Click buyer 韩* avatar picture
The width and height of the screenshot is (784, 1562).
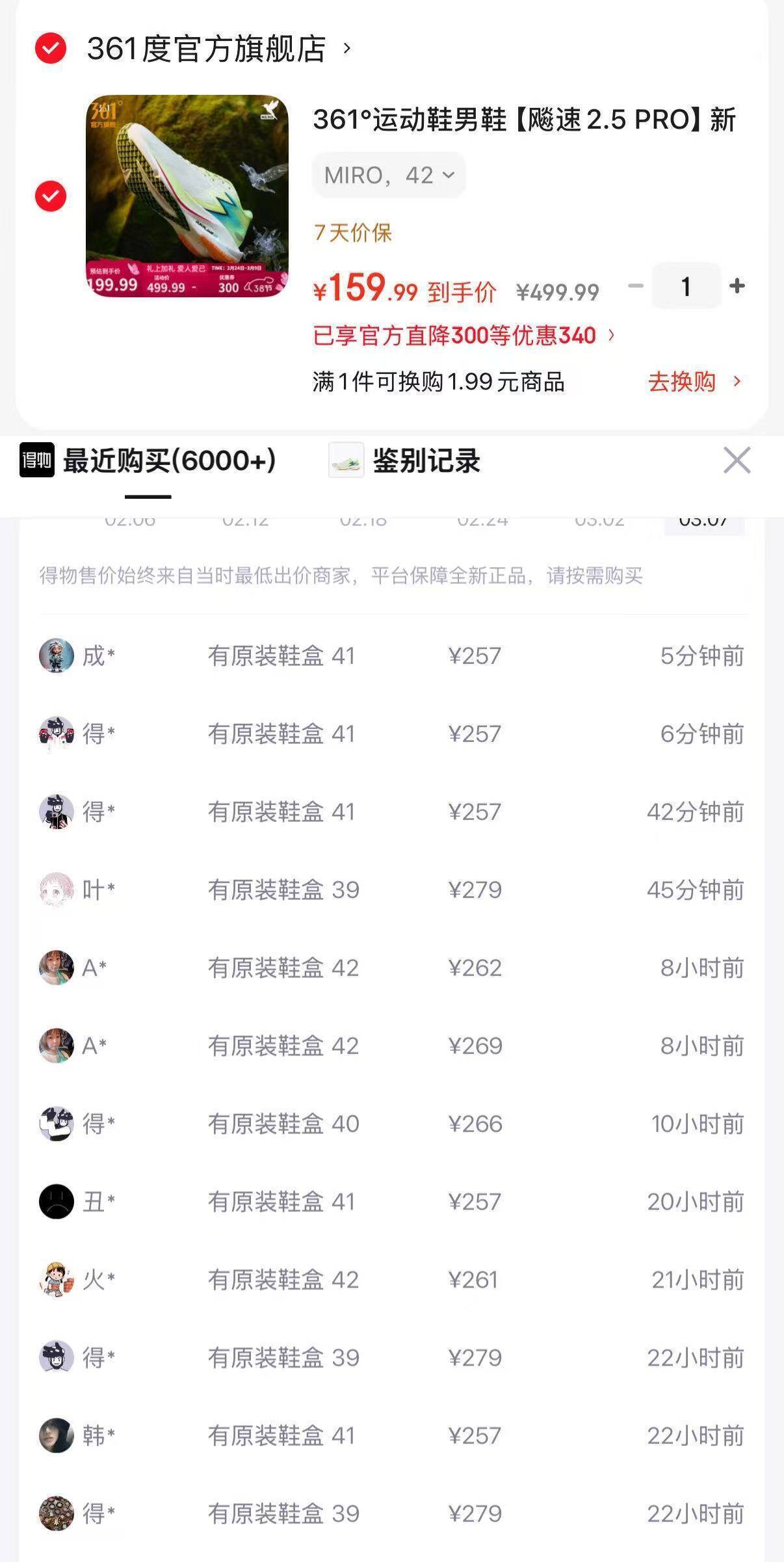(56, 1436)
